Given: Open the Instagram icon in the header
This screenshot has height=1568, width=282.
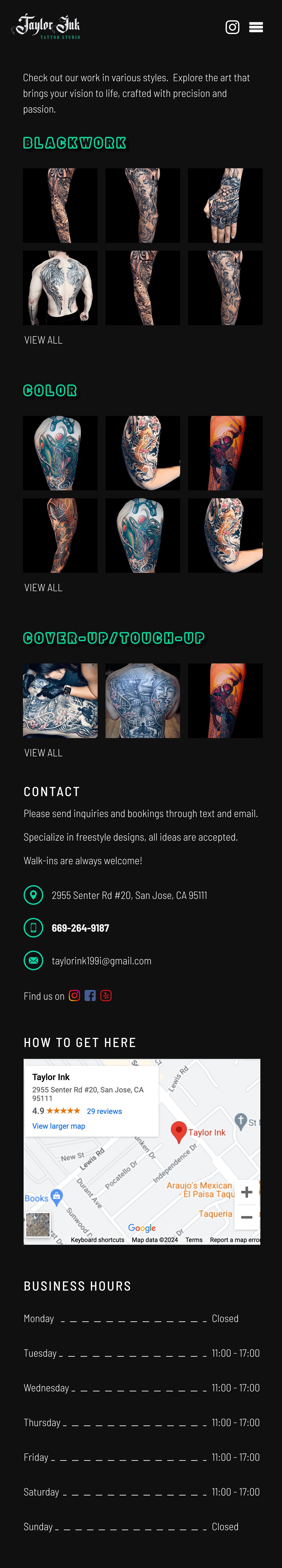Looking at the screenshot, I should [232, 27].
